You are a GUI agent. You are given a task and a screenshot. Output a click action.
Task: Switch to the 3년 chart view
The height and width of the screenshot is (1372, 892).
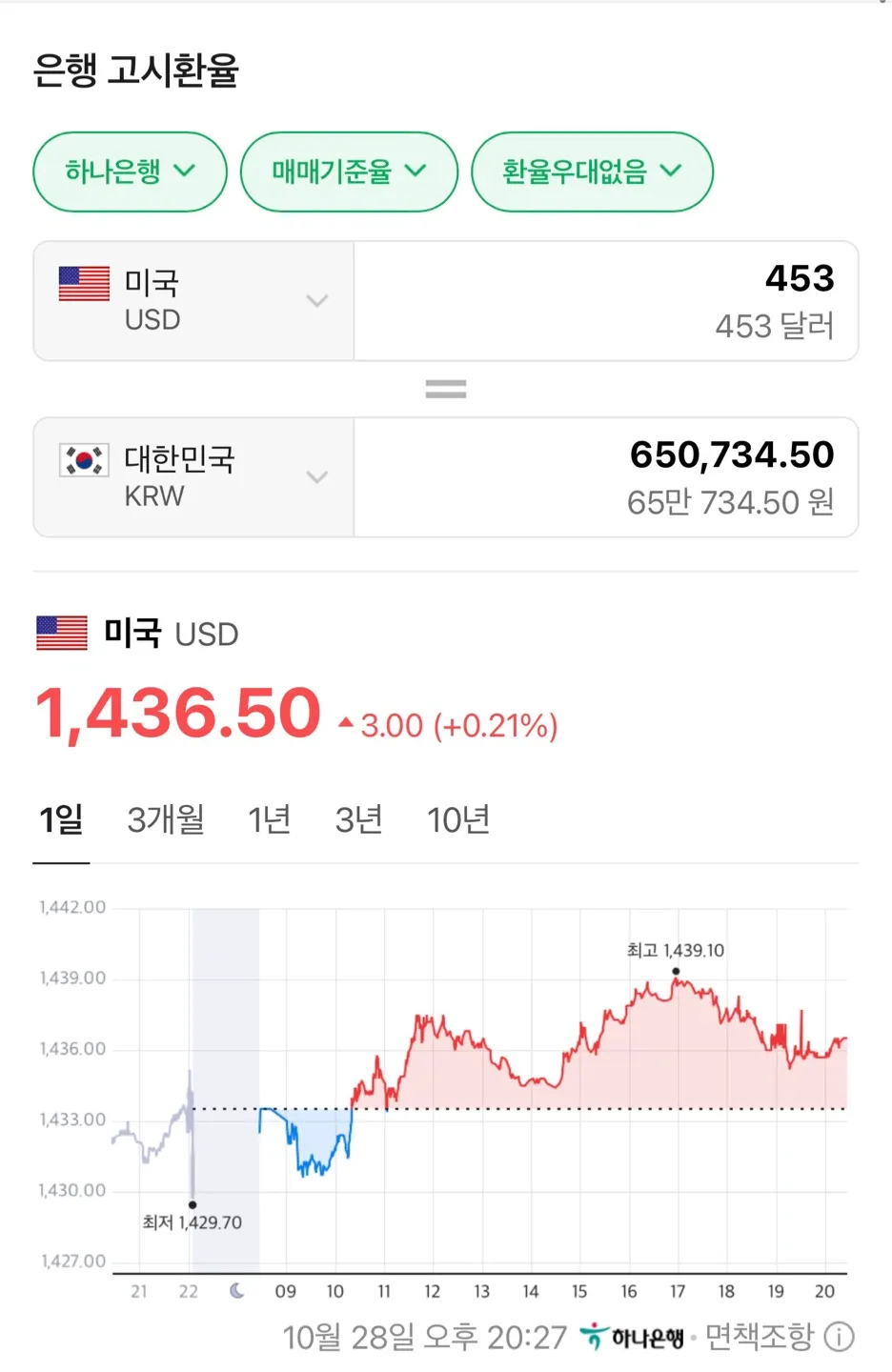pyautogui.click(x=358, y=819)
